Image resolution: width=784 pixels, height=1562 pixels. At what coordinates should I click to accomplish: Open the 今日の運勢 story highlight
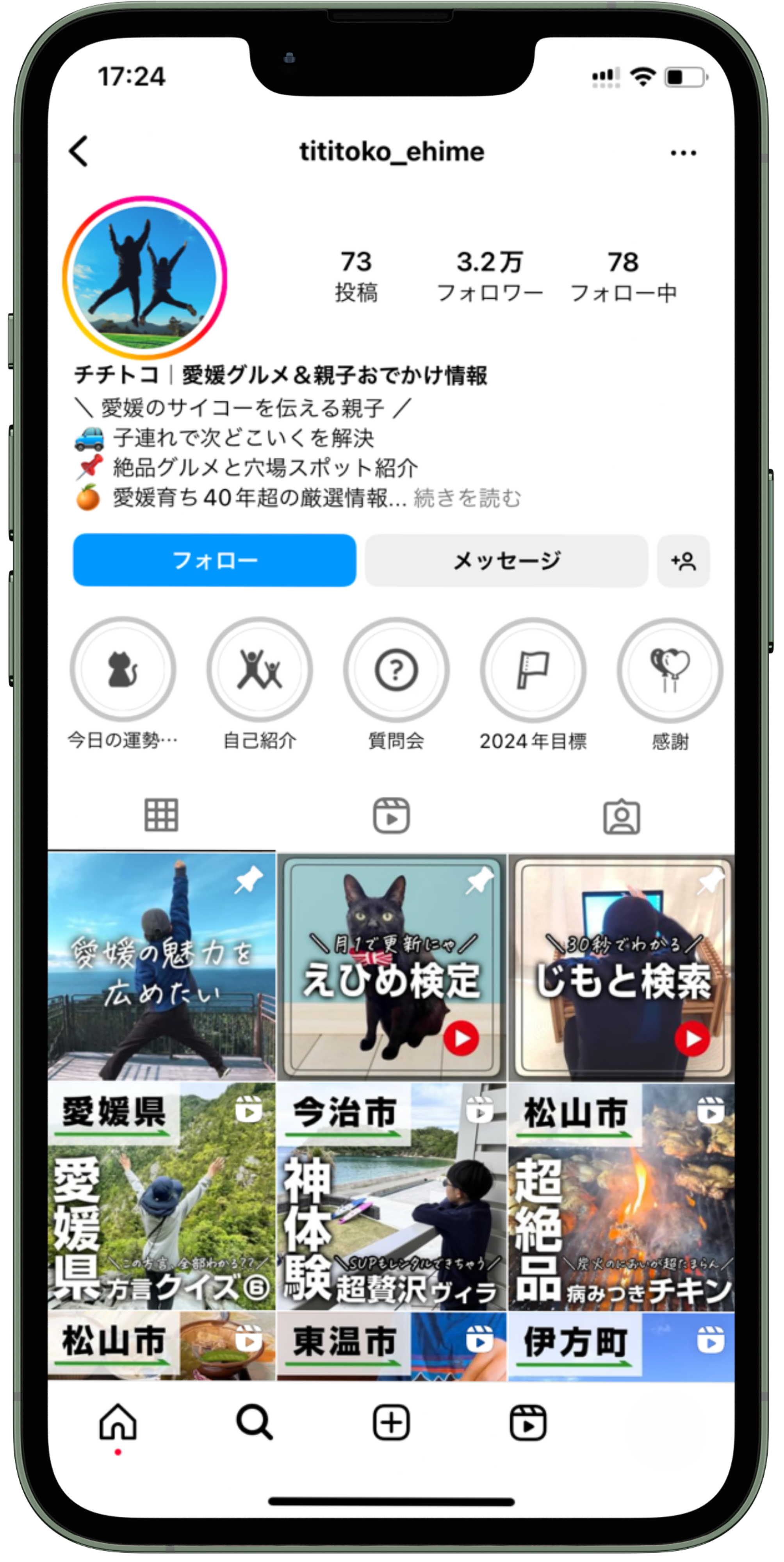(123, 670)
